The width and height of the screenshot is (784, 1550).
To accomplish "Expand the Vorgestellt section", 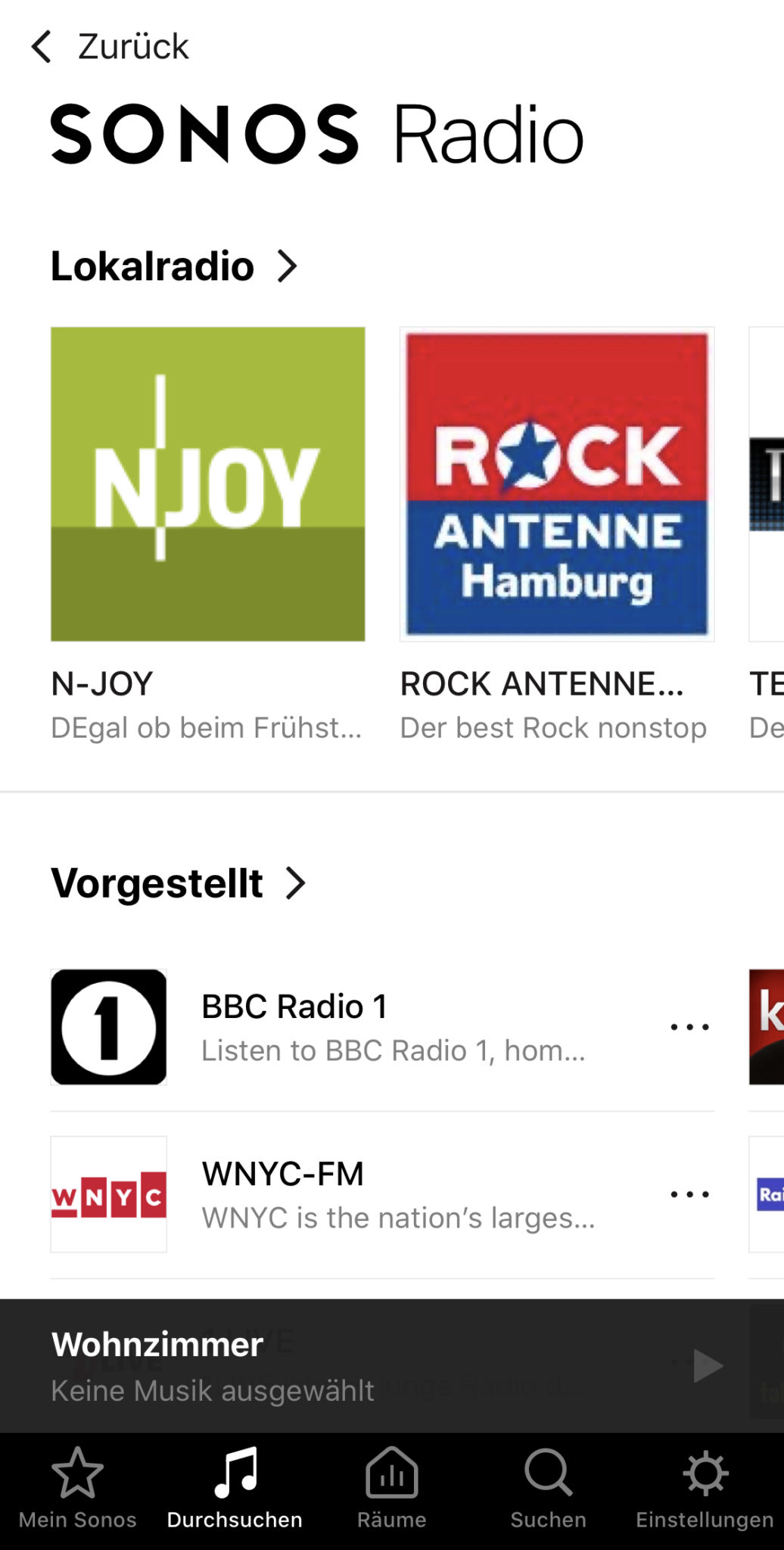I will pos(179,883).
